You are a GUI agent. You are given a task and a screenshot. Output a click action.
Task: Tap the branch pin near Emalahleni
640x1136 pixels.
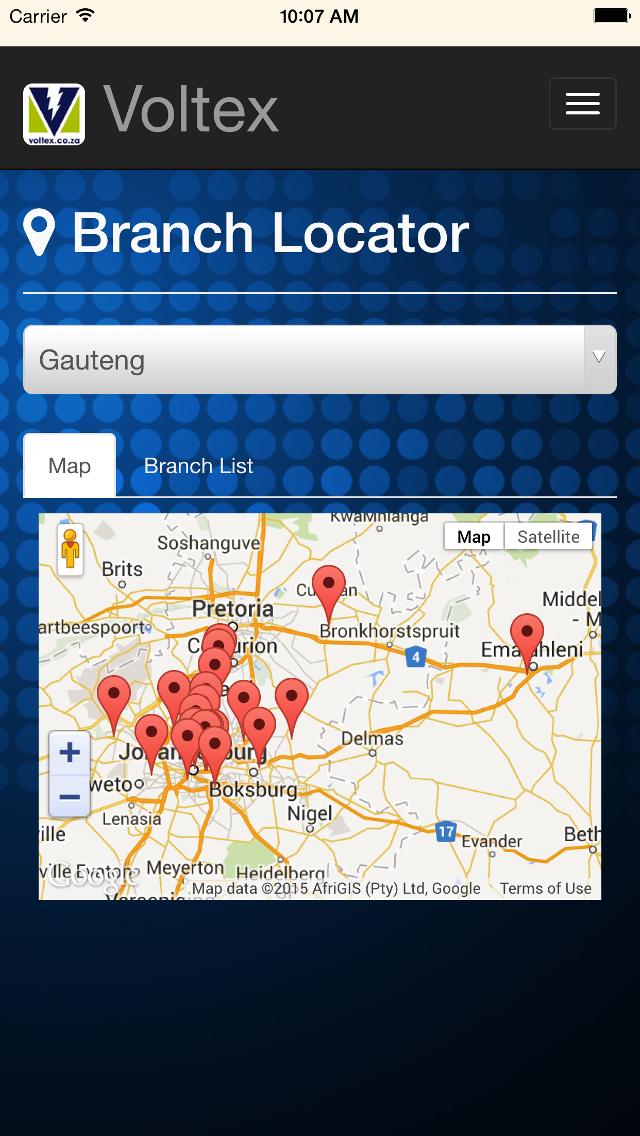(527, 638)
